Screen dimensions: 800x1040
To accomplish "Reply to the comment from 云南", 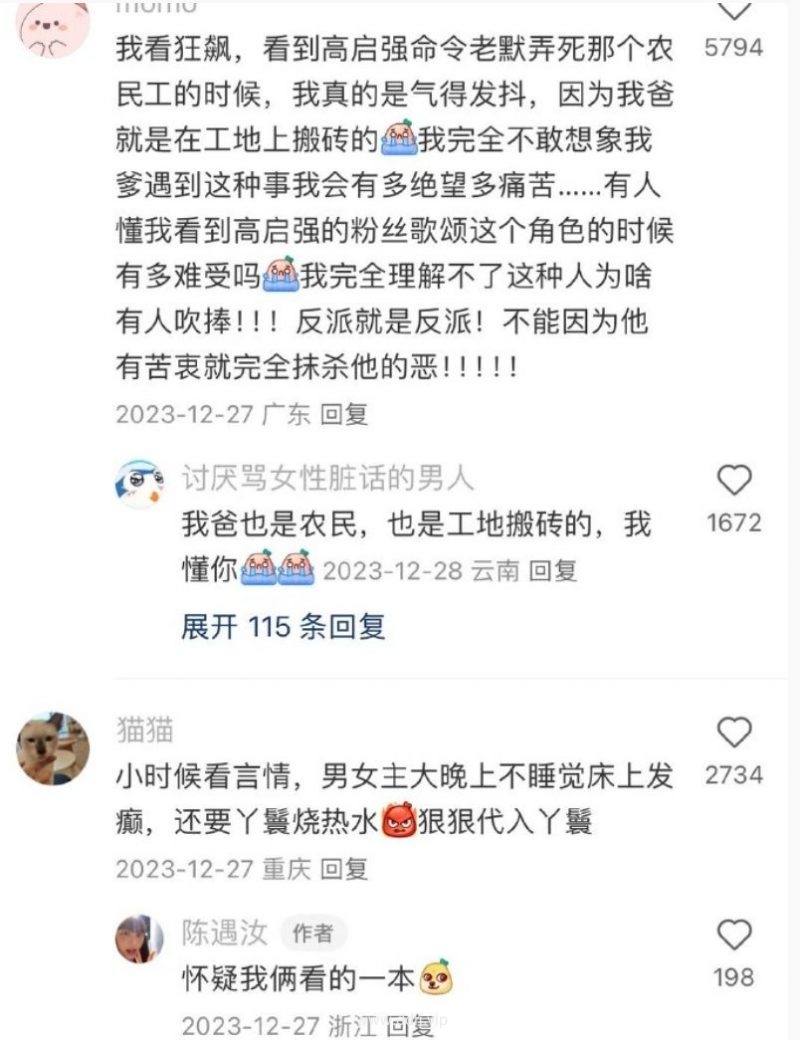I will [x=553, y=571].
